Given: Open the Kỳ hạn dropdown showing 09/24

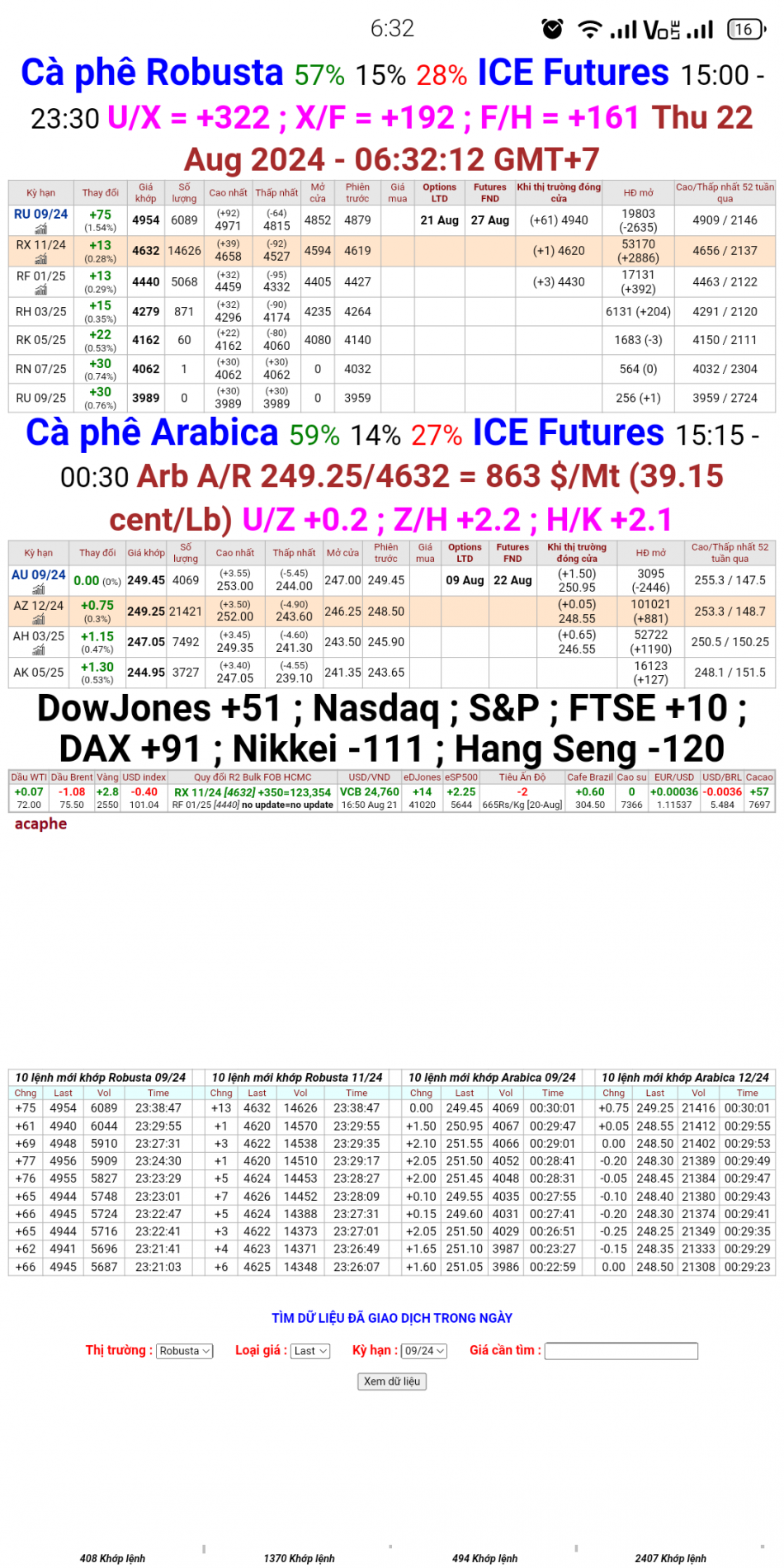Looking at the screenshot, I should click(x=423, y=1351).
